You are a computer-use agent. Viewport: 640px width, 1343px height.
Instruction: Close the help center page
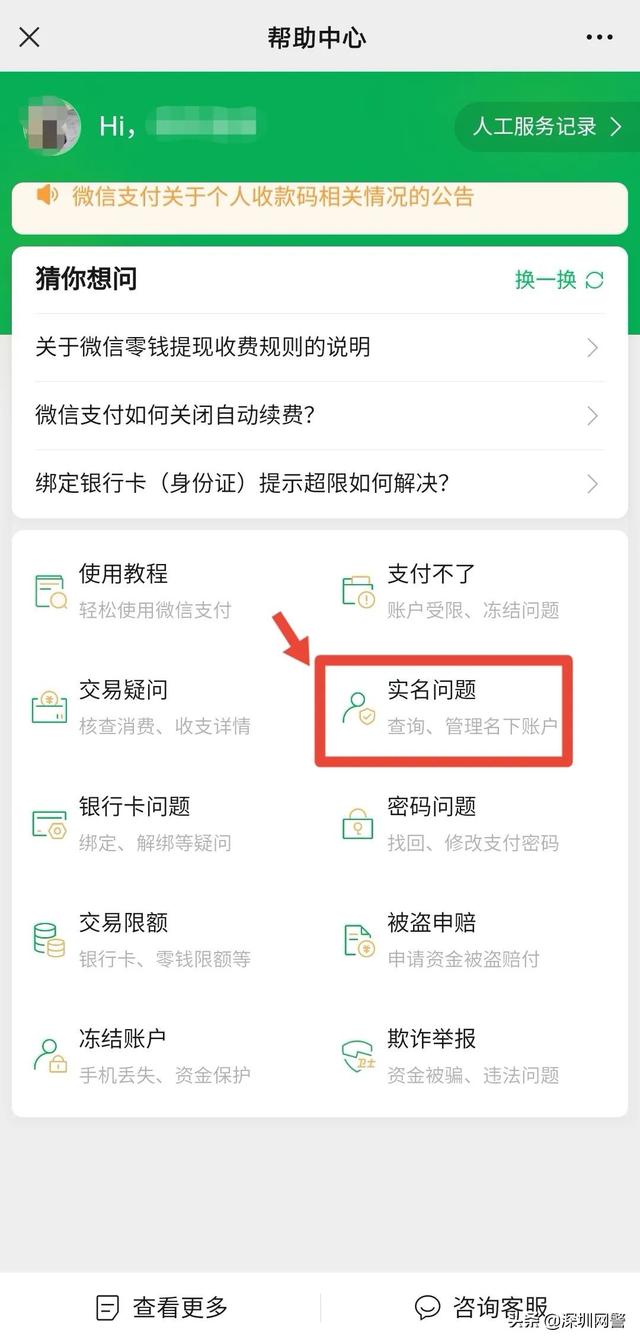pos(30,38)
